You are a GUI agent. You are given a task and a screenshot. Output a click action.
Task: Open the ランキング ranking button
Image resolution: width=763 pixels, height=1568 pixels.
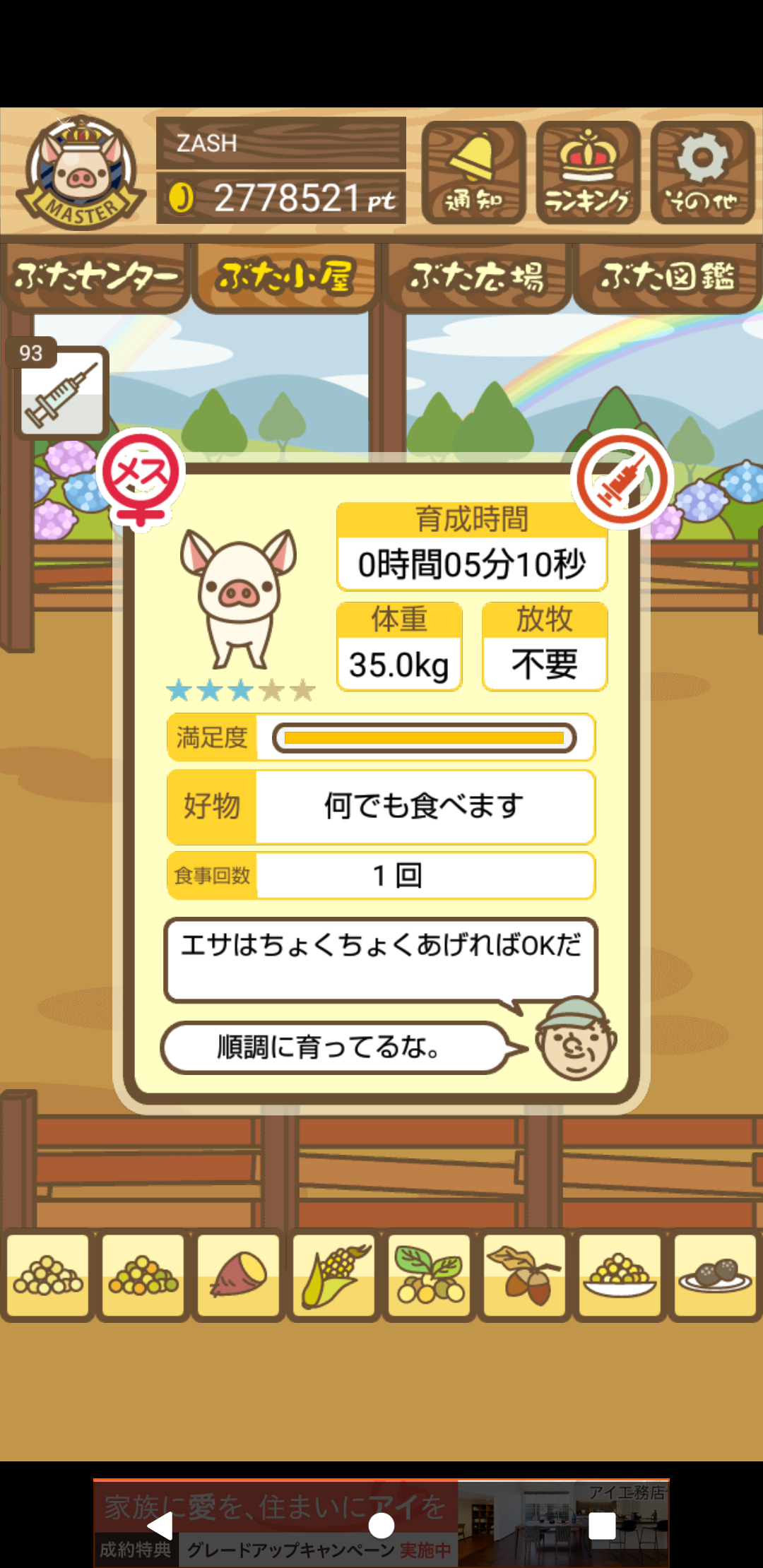coord(588,172)
